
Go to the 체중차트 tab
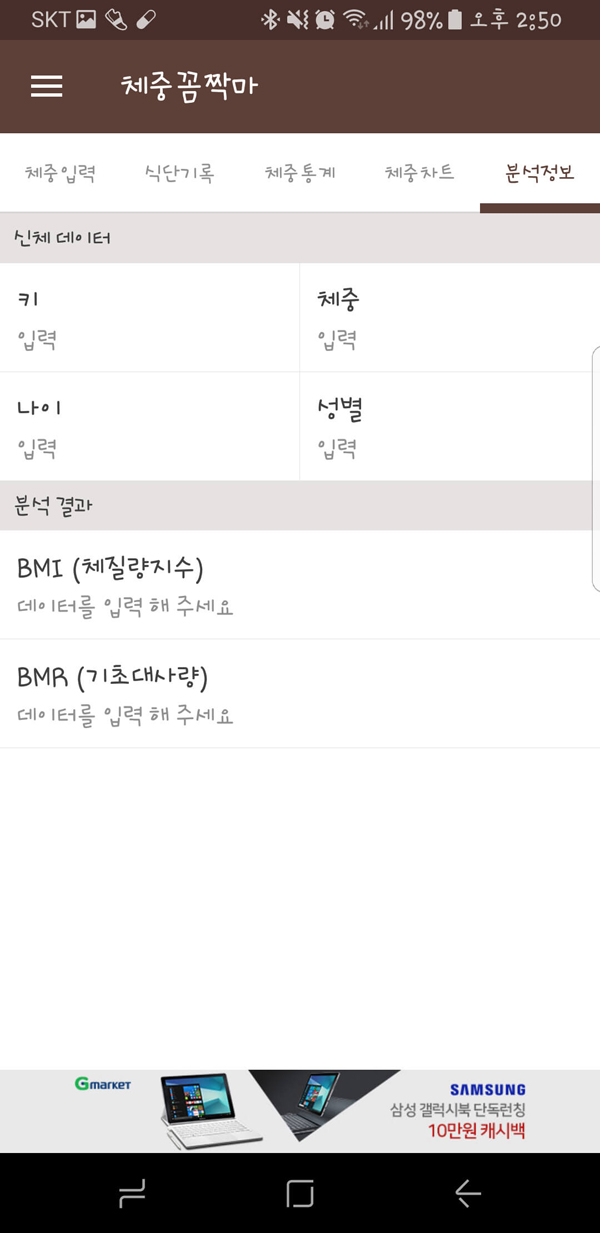pyautogui.click(x=420, y=172)
